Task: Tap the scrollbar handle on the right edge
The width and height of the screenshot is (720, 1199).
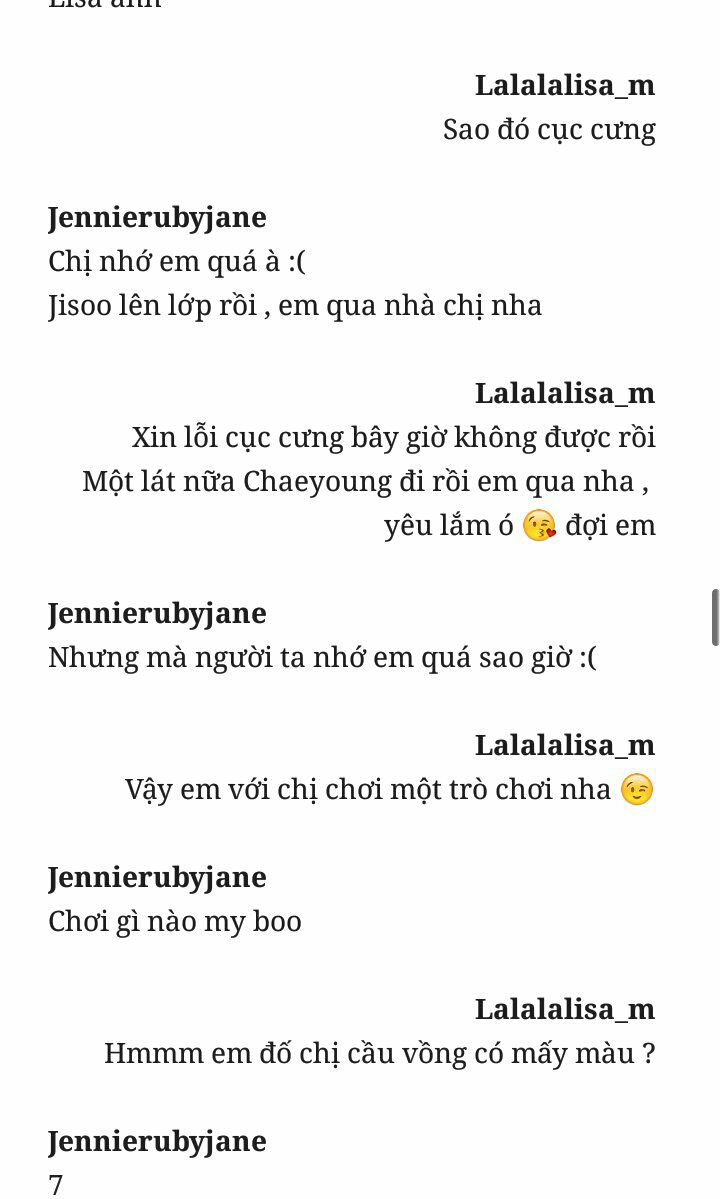Action: 715,617
